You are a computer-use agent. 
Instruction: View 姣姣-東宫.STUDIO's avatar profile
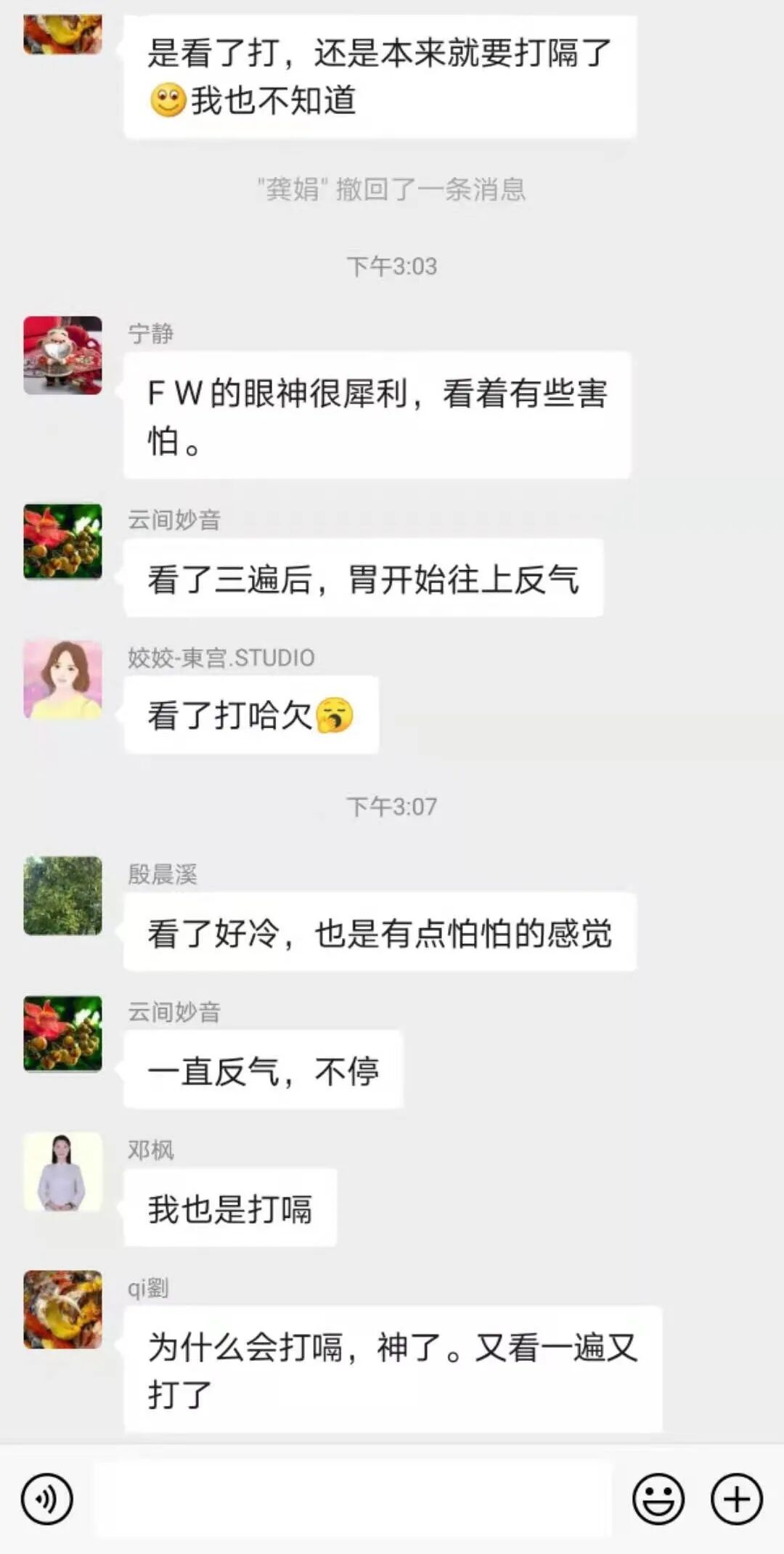pos(62,680)
